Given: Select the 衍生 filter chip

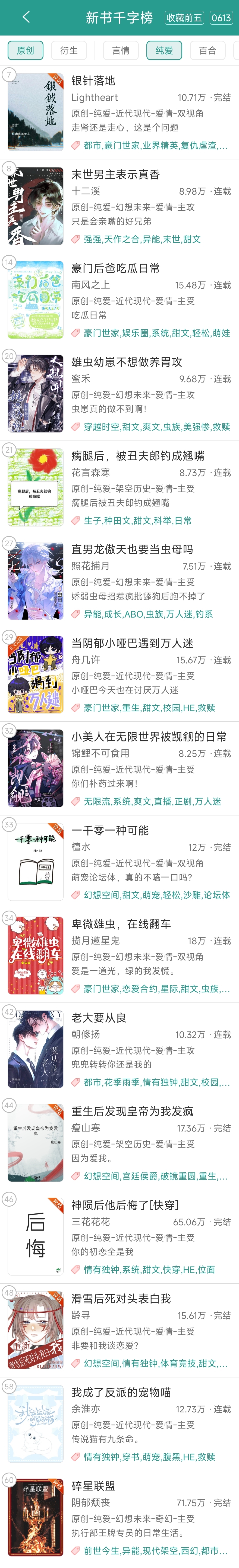Looking at the screenshot, I should pos(69,50).
